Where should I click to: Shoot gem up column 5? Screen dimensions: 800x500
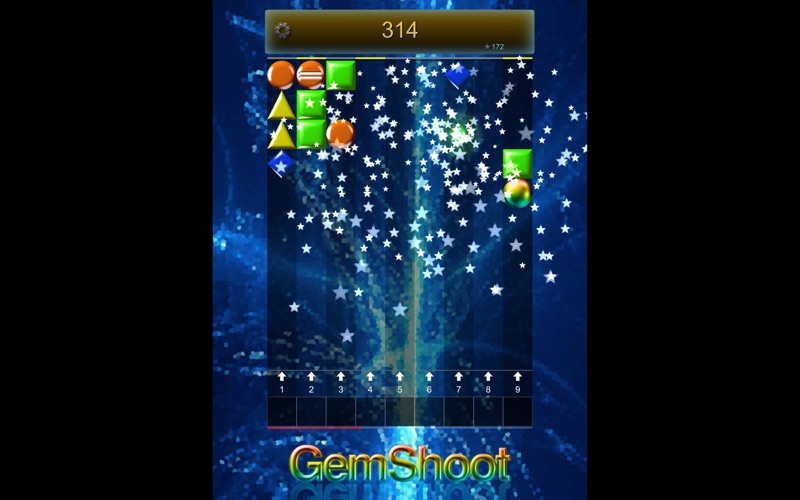[x=400, y=383]
